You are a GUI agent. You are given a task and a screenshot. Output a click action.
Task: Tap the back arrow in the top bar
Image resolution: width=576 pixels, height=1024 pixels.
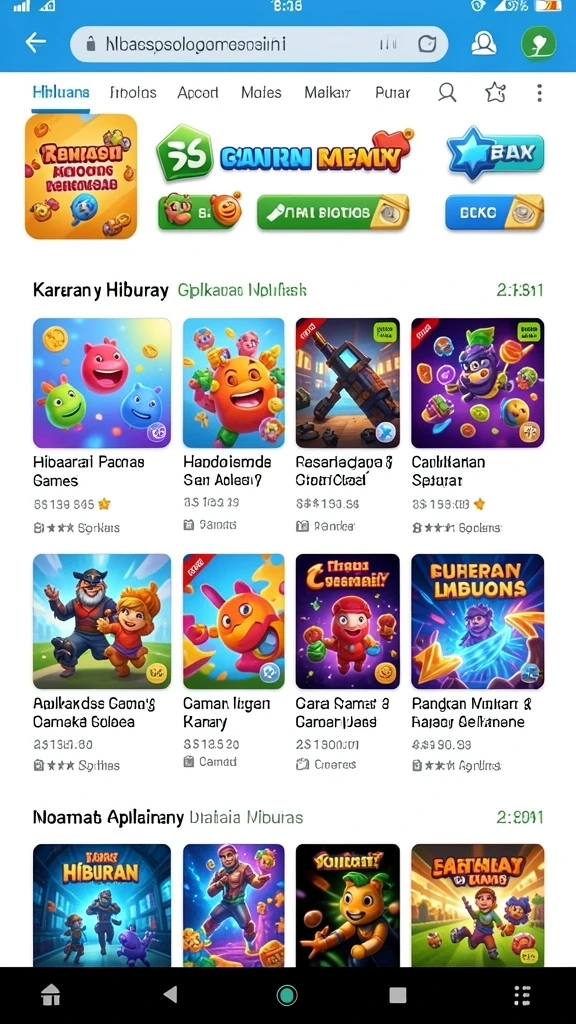tap(35, 43)
